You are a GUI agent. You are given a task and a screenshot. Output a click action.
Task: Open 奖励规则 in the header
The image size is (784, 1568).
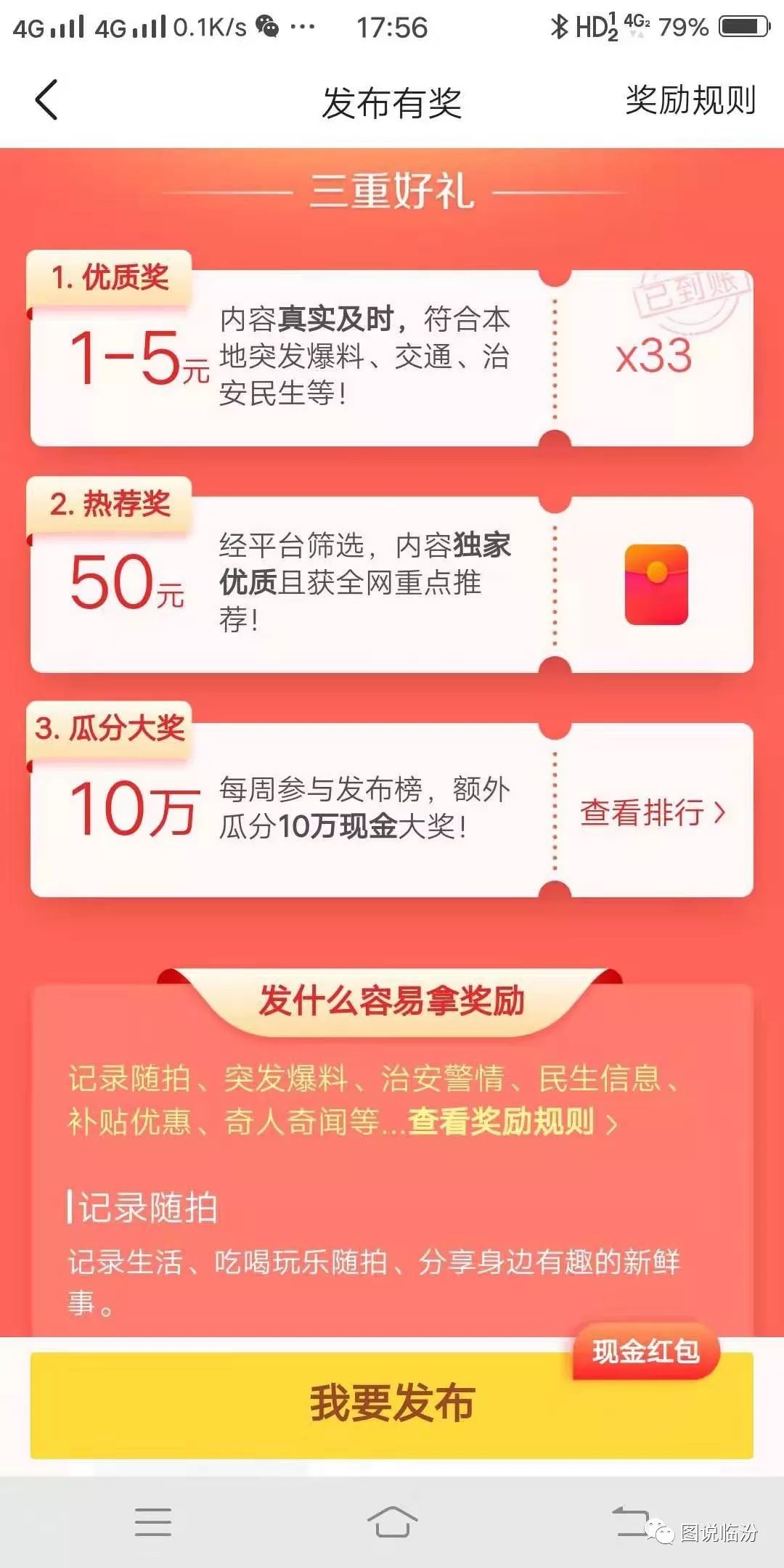click(x=690, y=100)
